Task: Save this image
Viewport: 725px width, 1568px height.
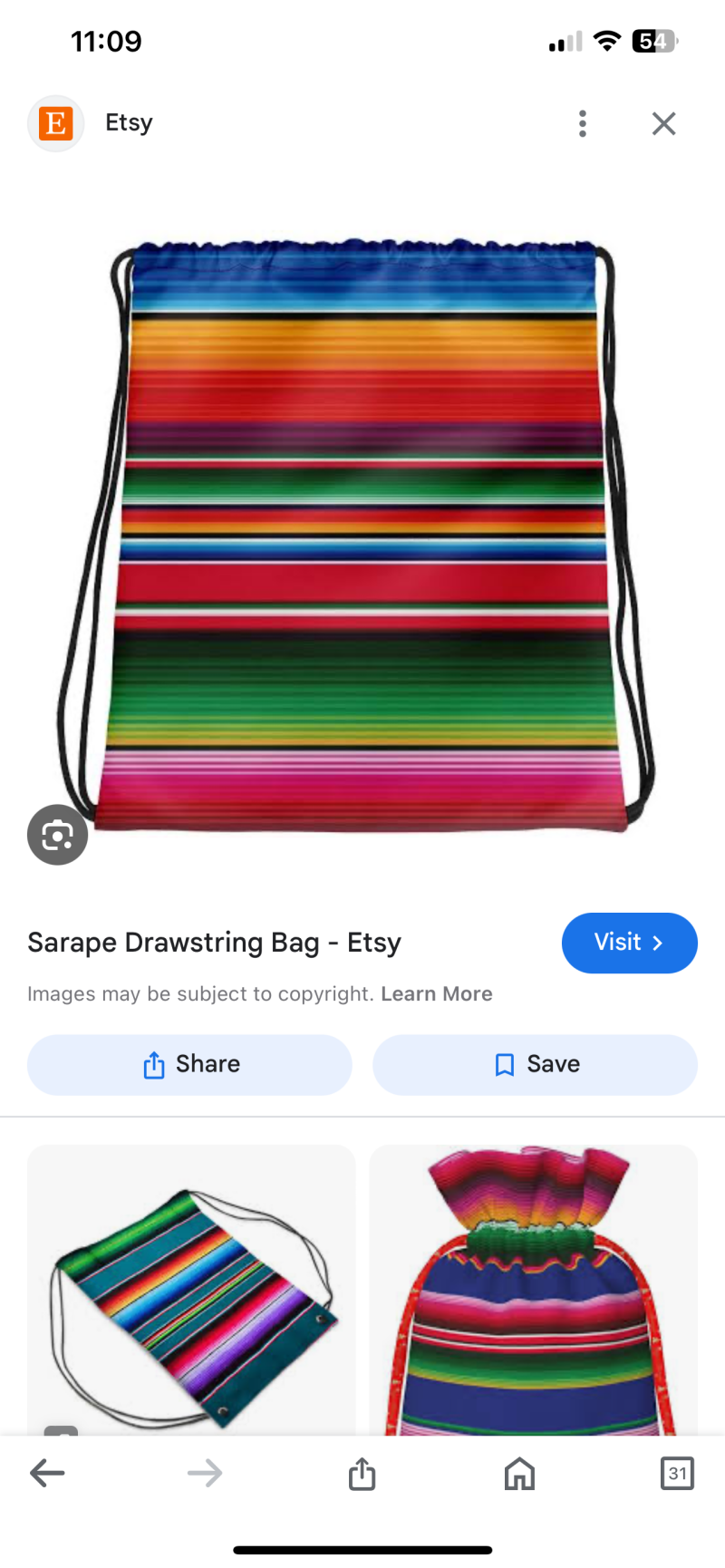Action: 535,1065
